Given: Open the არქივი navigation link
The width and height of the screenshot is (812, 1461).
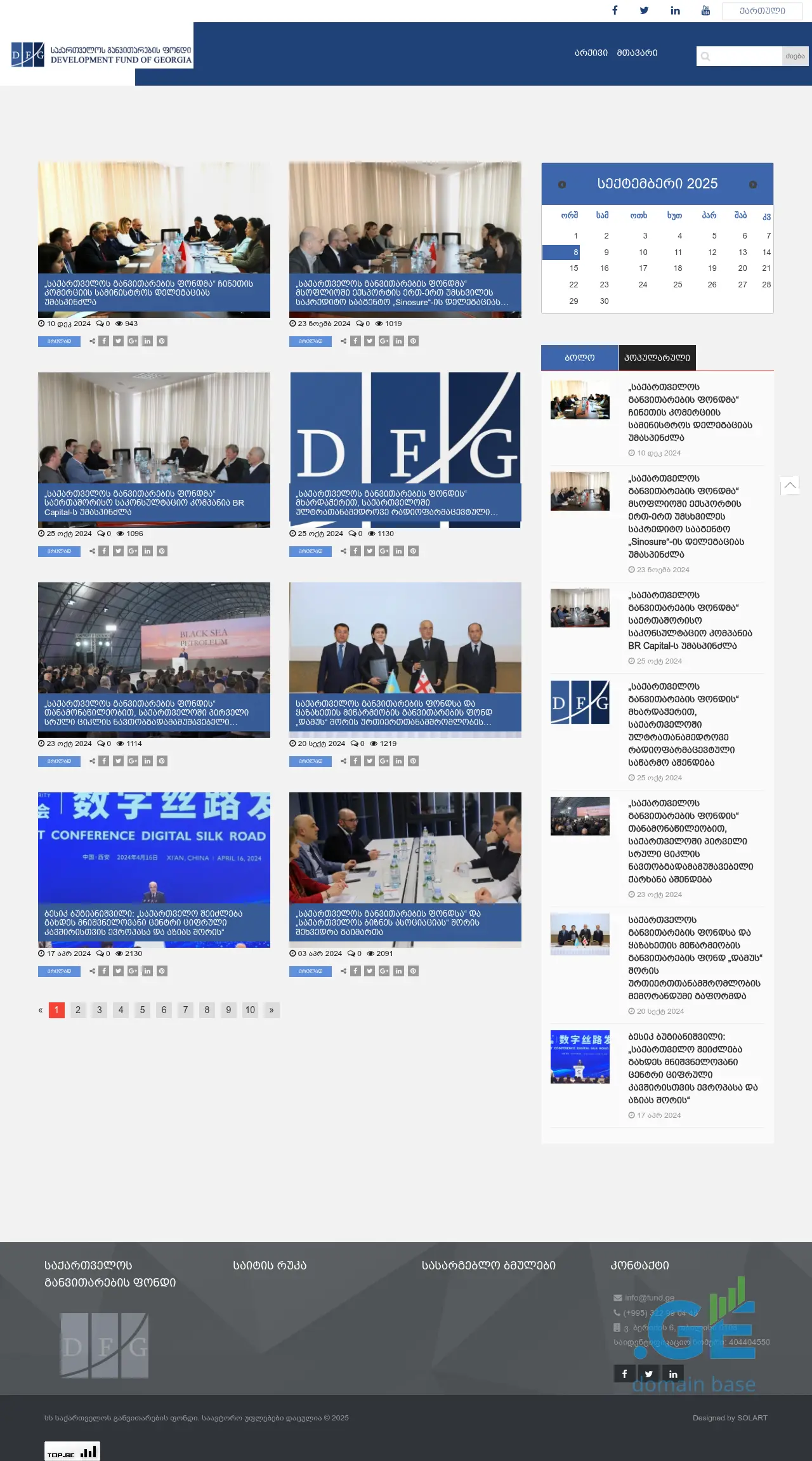Looking at the screenshot, I should click(x=591, y=53).
